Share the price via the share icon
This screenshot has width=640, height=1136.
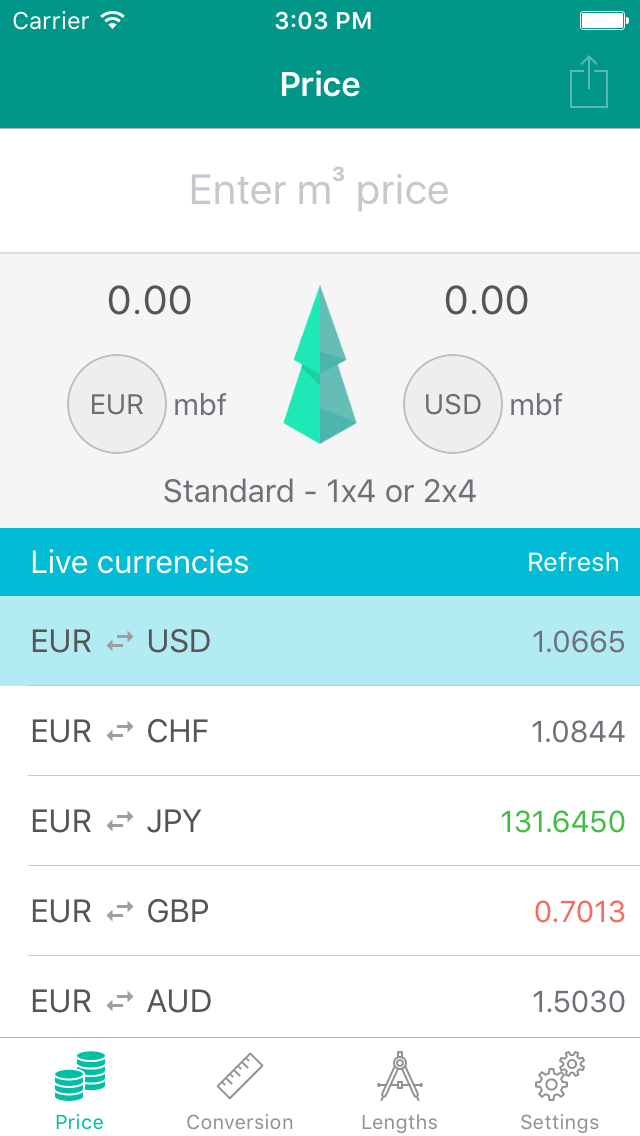coord(589,82)
